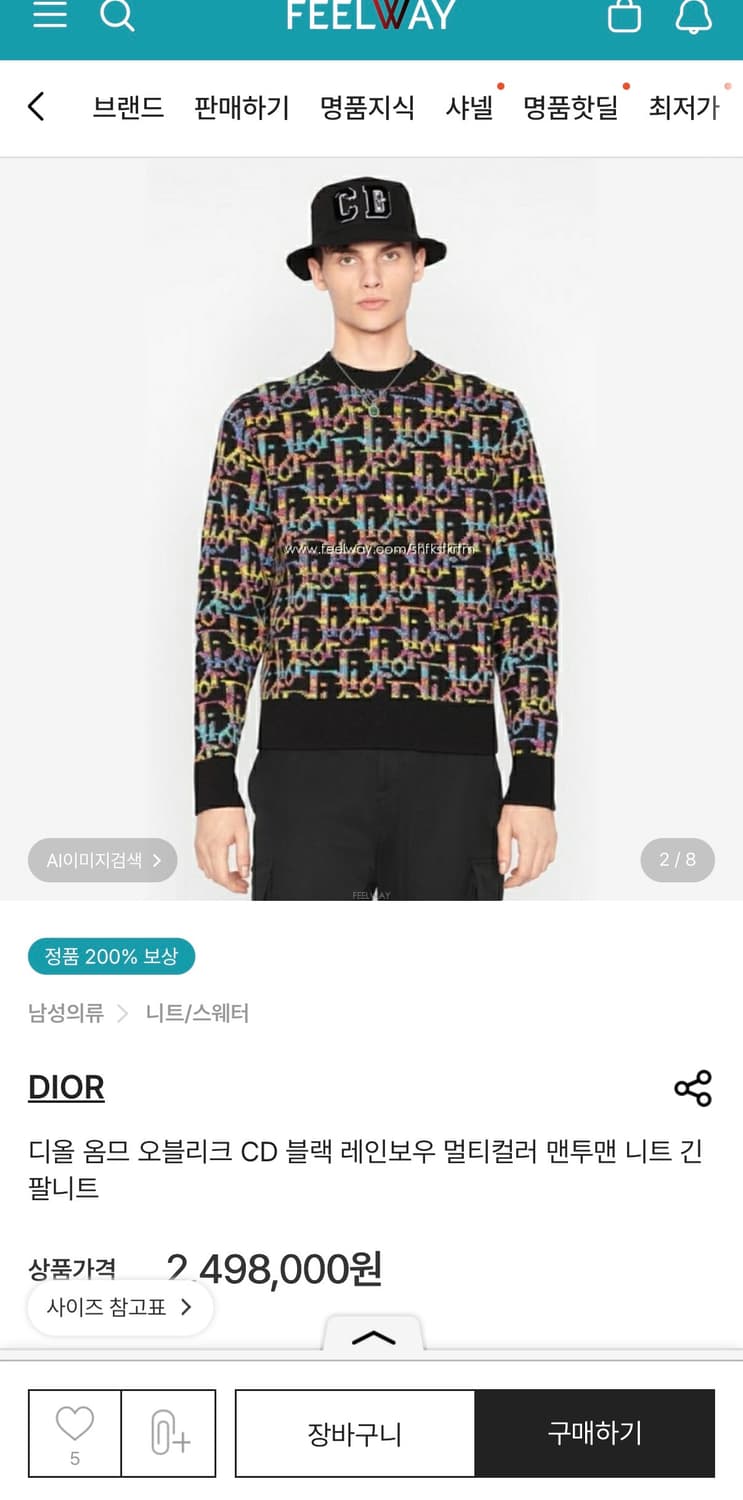Open the search icon at top
The width and height of the screenshot is (743, 1500).
pyautogui.click(x=117, y=17)
